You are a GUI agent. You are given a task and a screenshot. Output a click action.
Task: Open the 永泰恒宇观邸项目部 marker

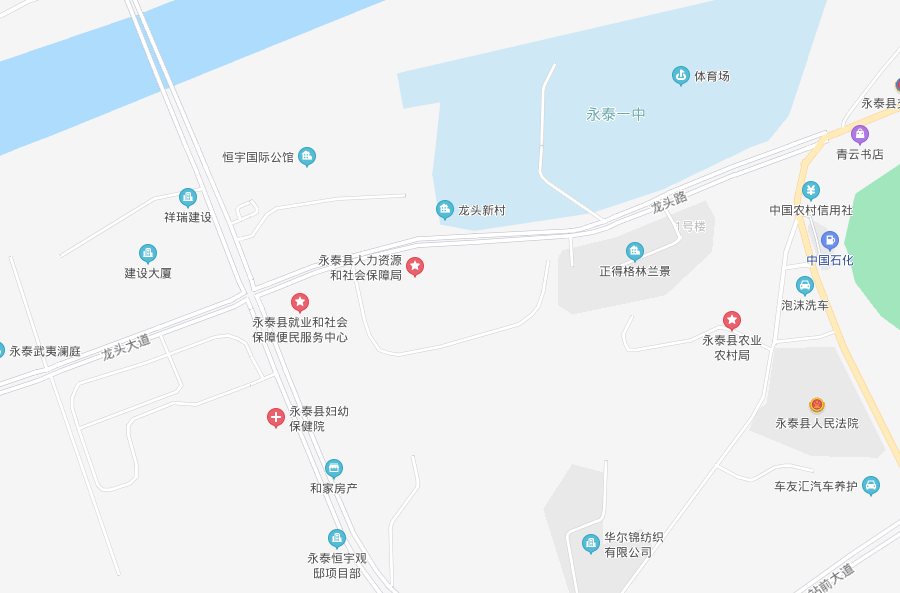[337, 538]
